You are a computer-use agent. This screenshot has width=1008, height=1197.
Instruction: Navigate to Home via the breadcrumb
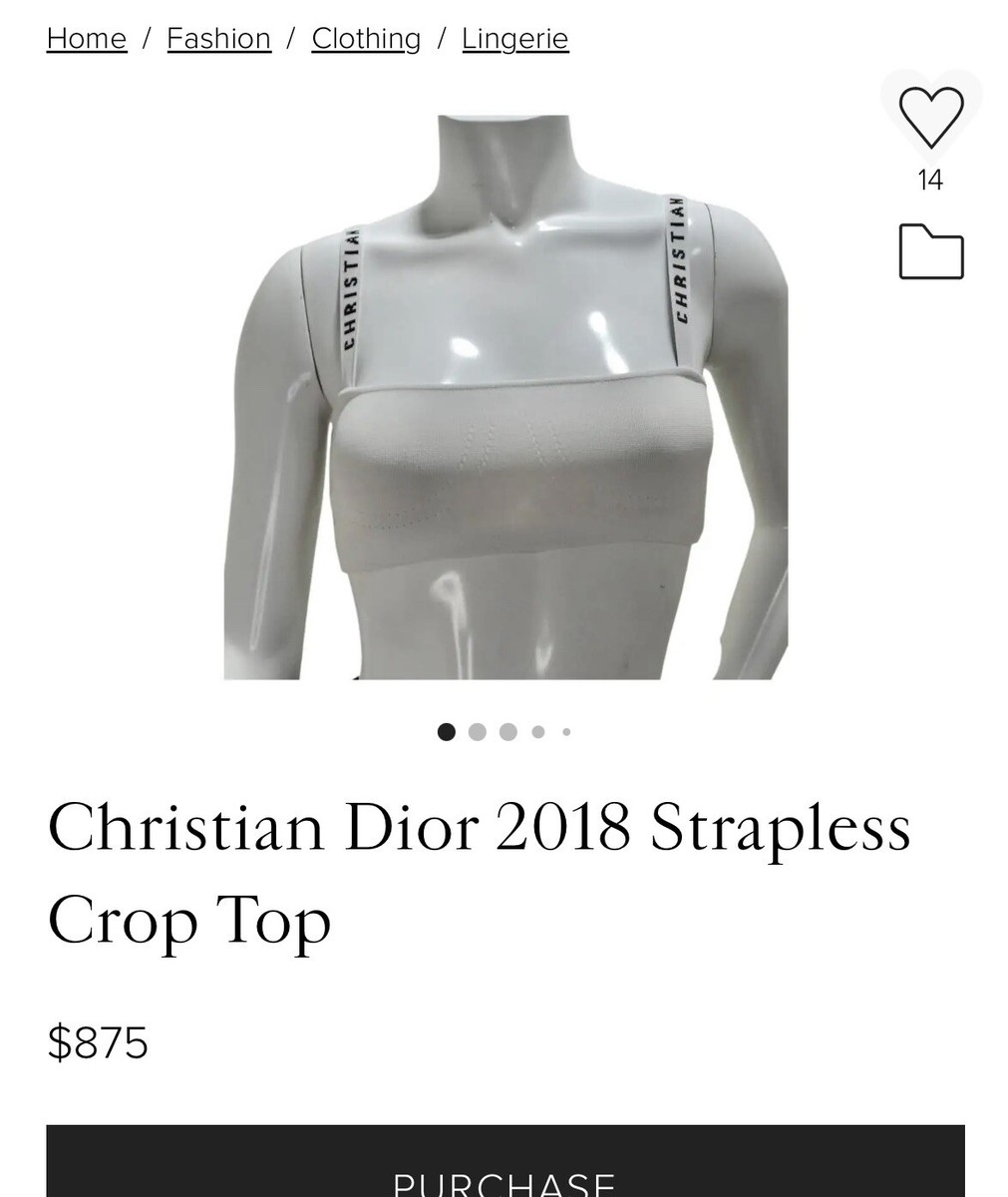(x=86, y=38)
